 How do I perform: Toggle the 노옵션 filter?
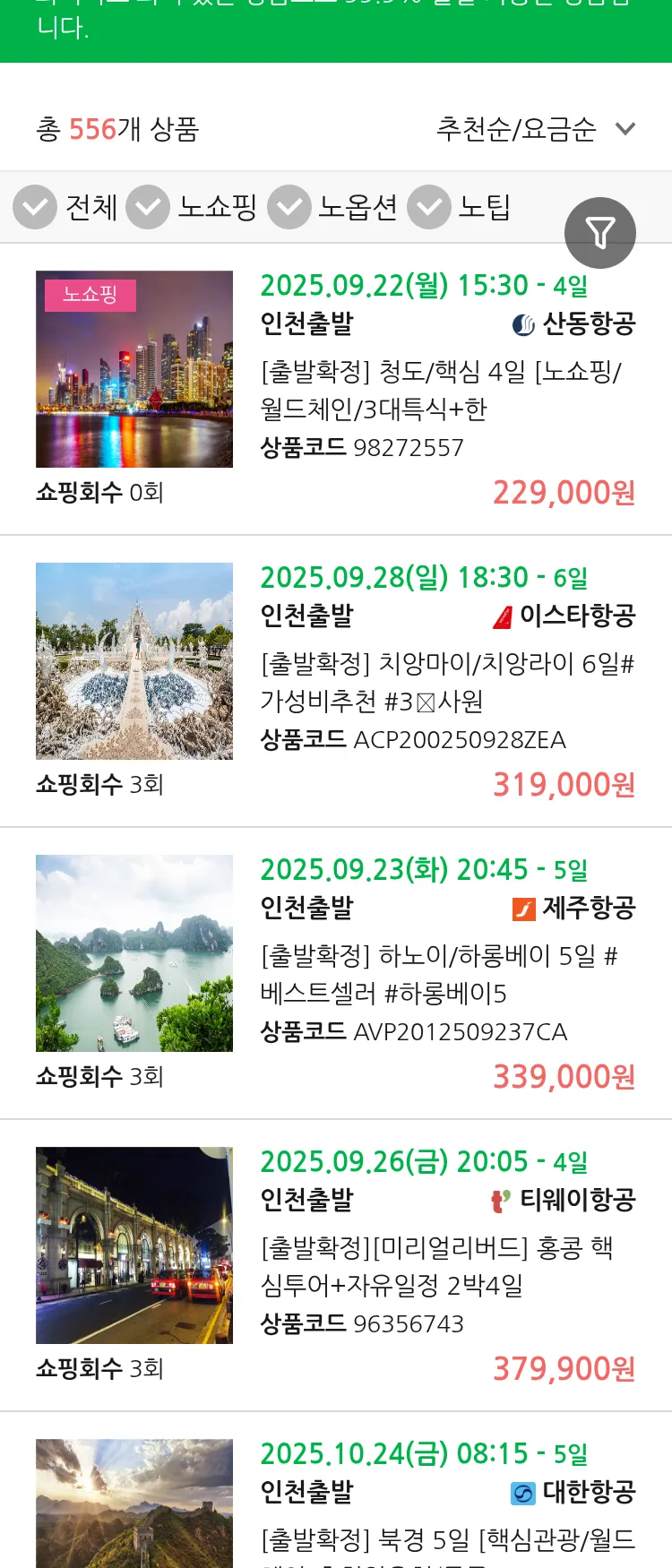289,206
